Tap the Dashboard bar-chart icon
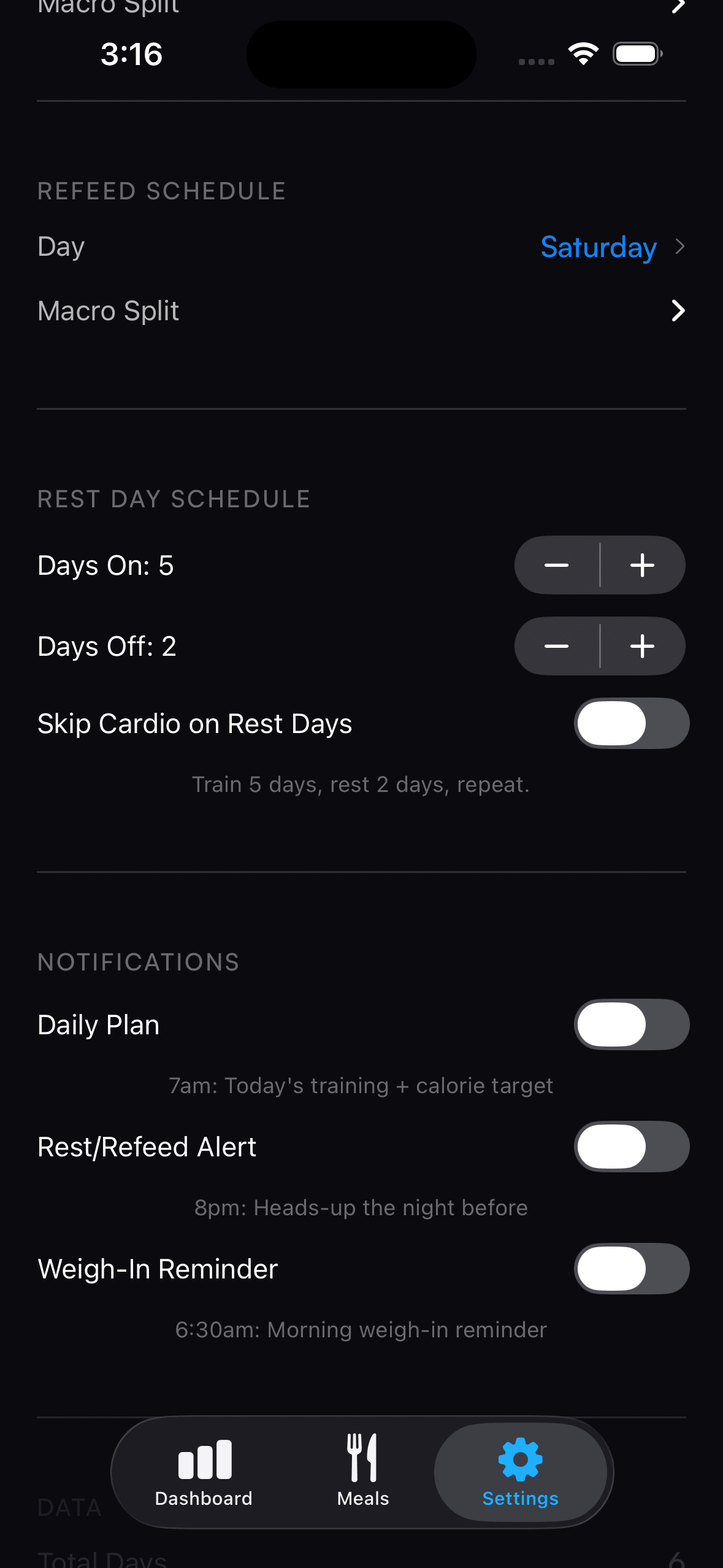Image resolution: width=723 pixels, height=1568 pixels. pyautogui.click(x=204, y=1459)
